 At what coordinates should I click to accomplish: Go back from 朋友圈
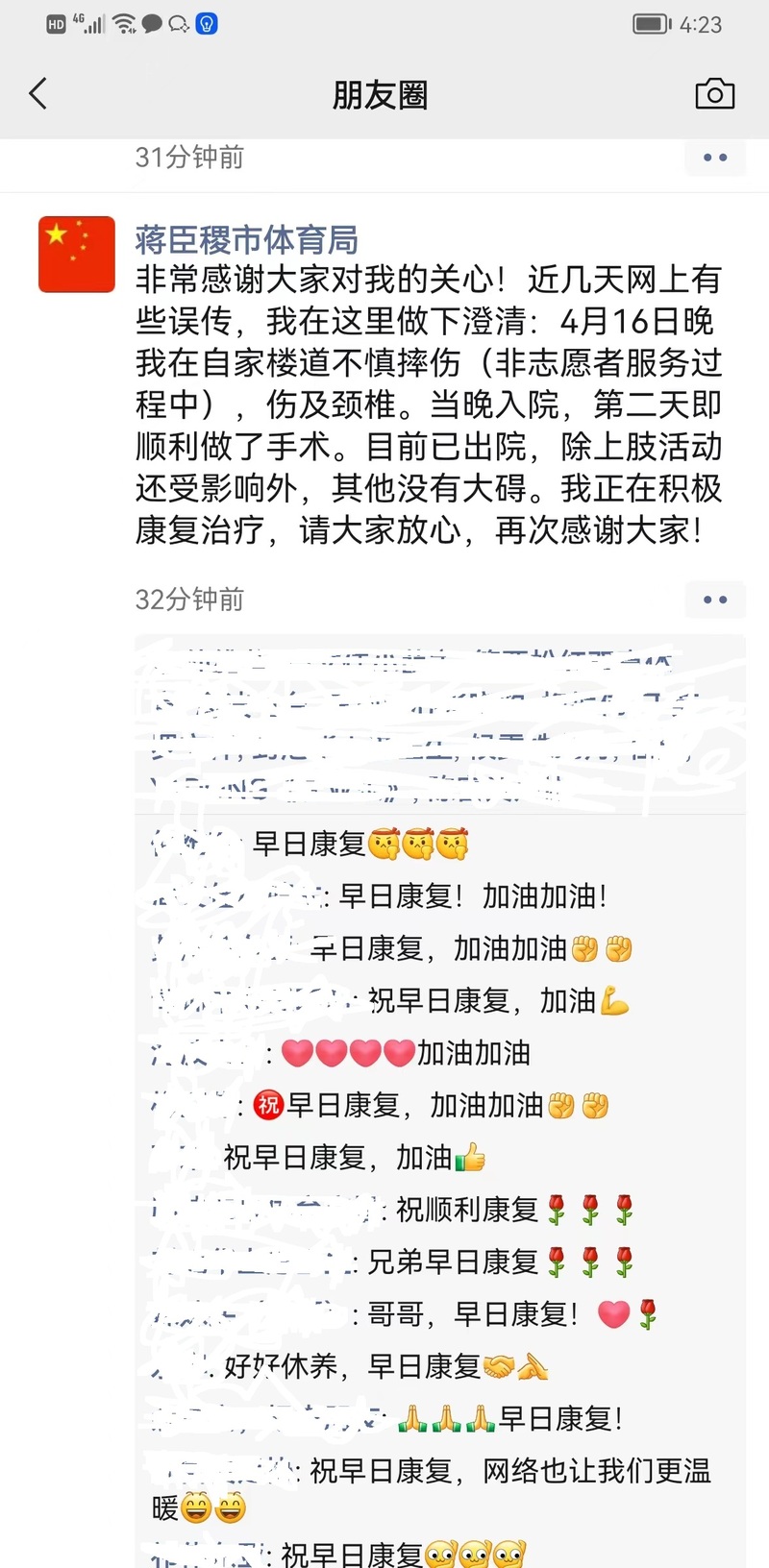coord(38,94)
